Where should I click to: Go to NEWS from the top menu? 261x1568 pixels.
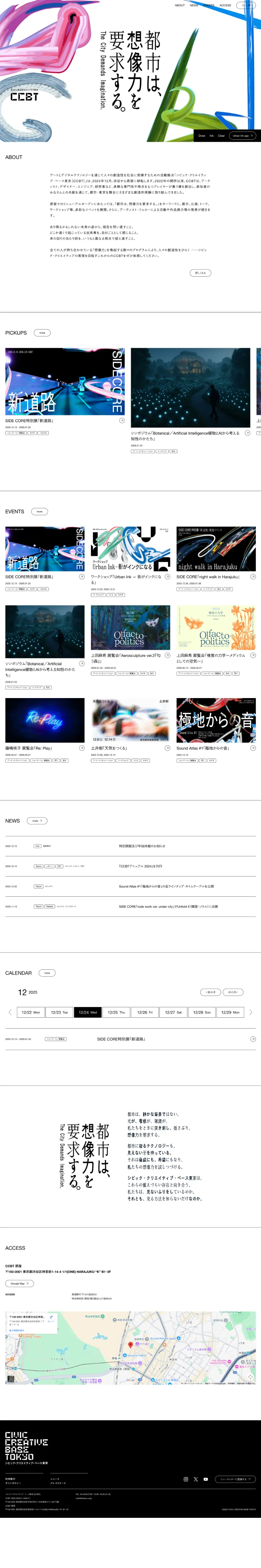click(194, 5)
